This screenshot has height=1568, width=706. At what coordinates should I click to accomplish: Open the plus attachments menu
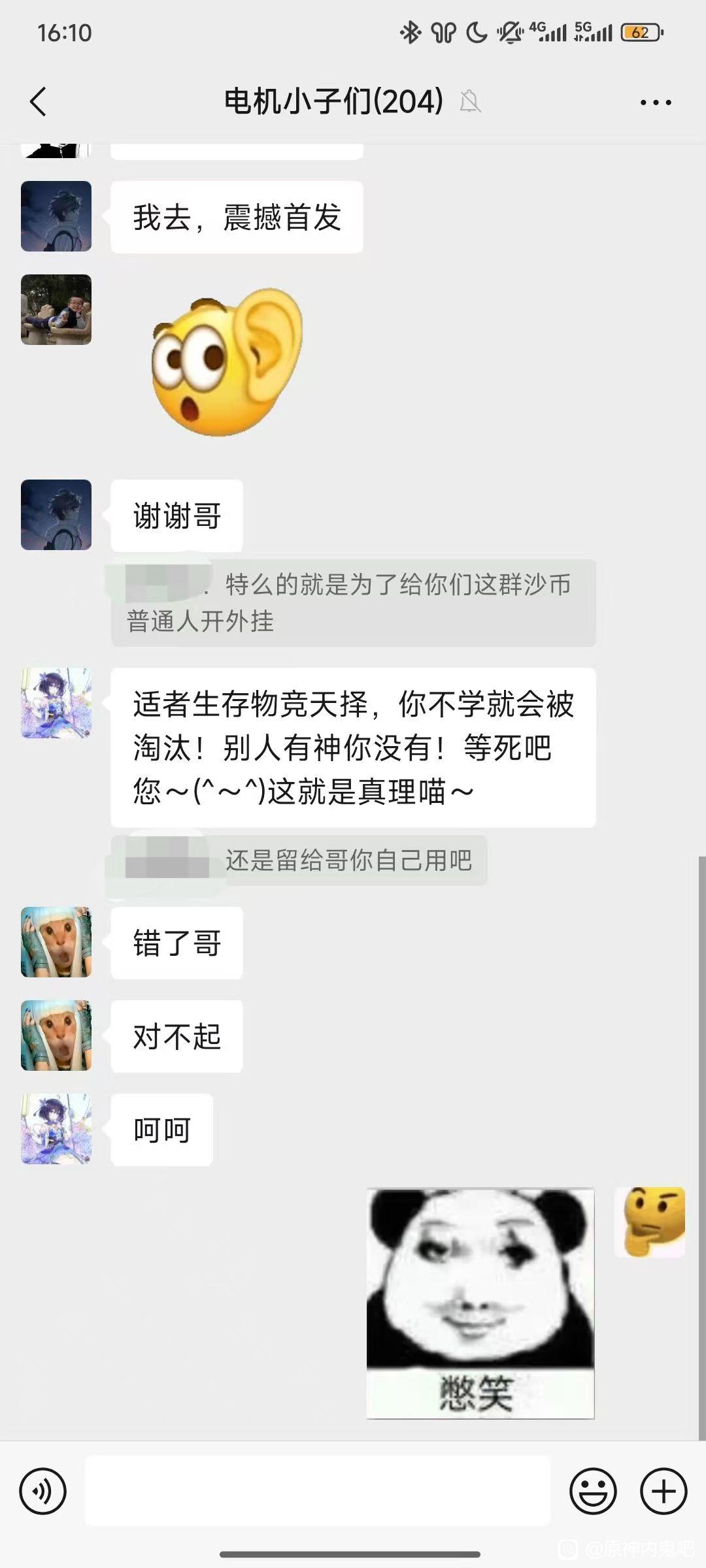click(x=664, y=1492)
